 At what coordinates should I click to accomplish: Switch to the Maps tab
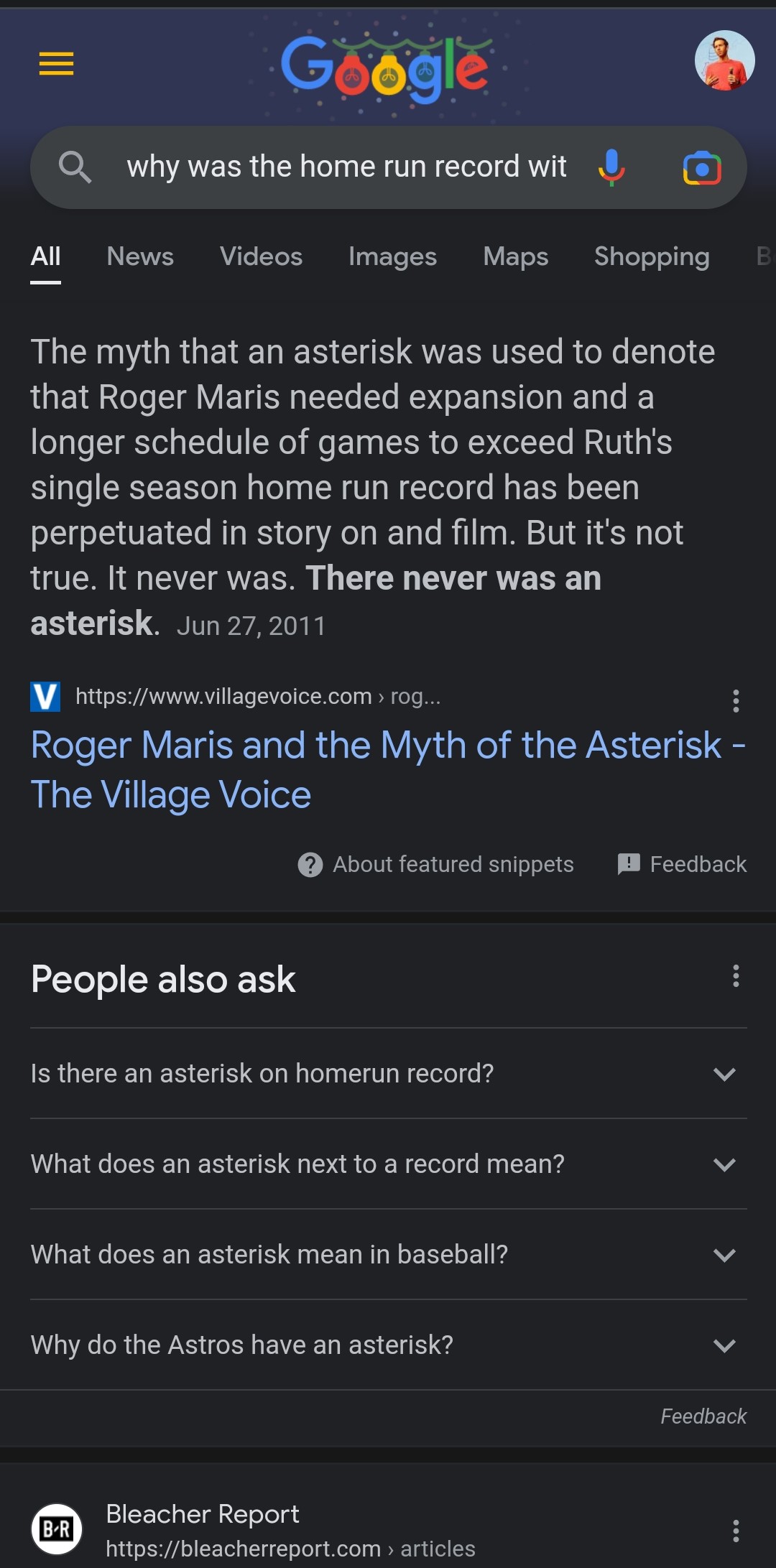point(515,256)
